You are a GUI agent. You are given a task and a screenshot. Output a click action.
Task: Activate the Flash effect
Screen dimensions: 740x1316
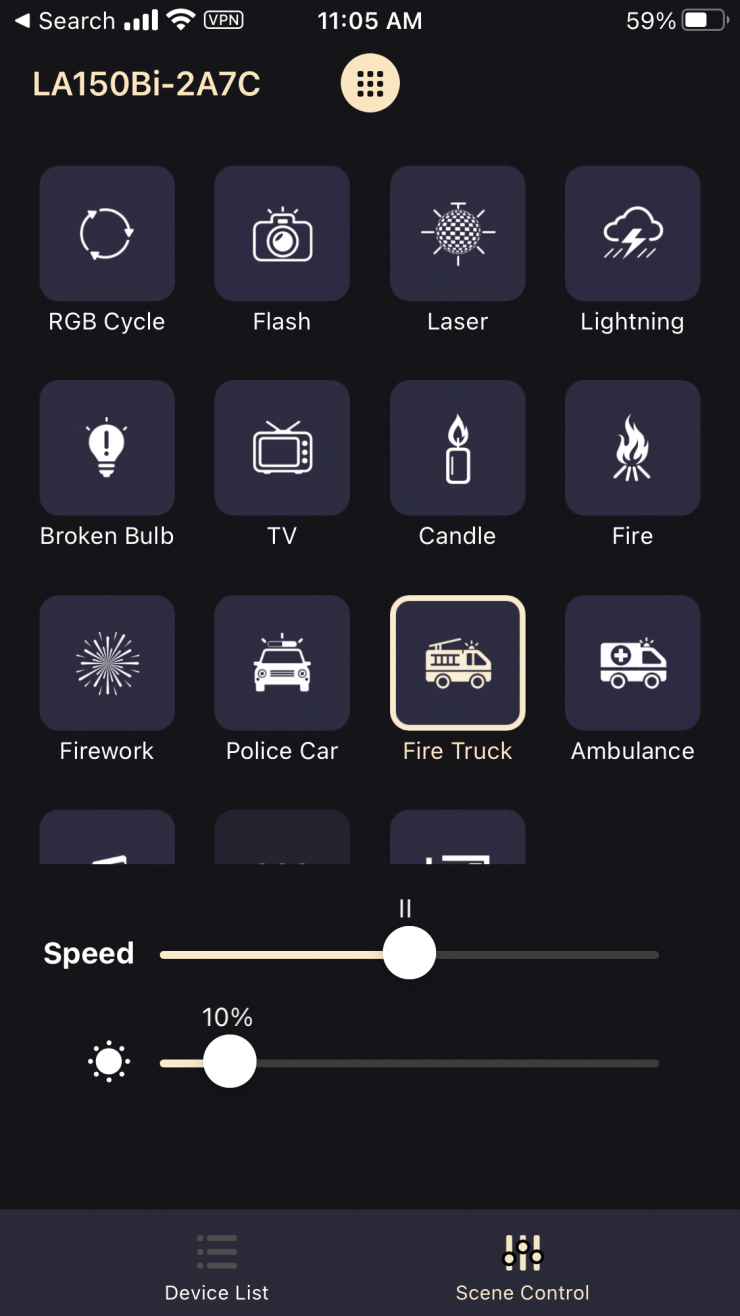pos(282,234)
